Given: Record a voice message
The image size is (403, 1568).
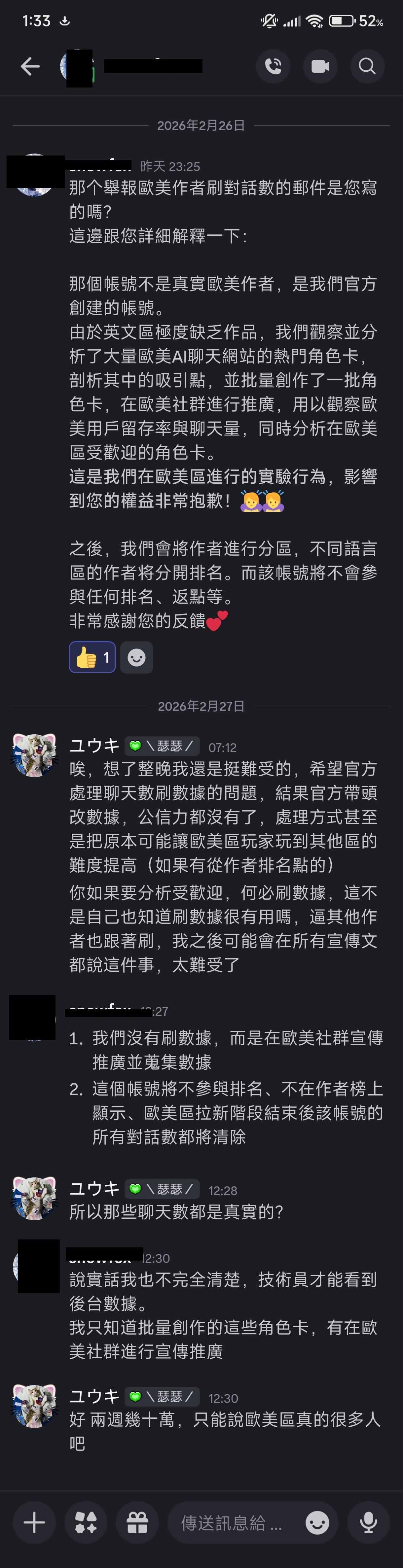Looking at the screenshot, I should click(368, 1523).
